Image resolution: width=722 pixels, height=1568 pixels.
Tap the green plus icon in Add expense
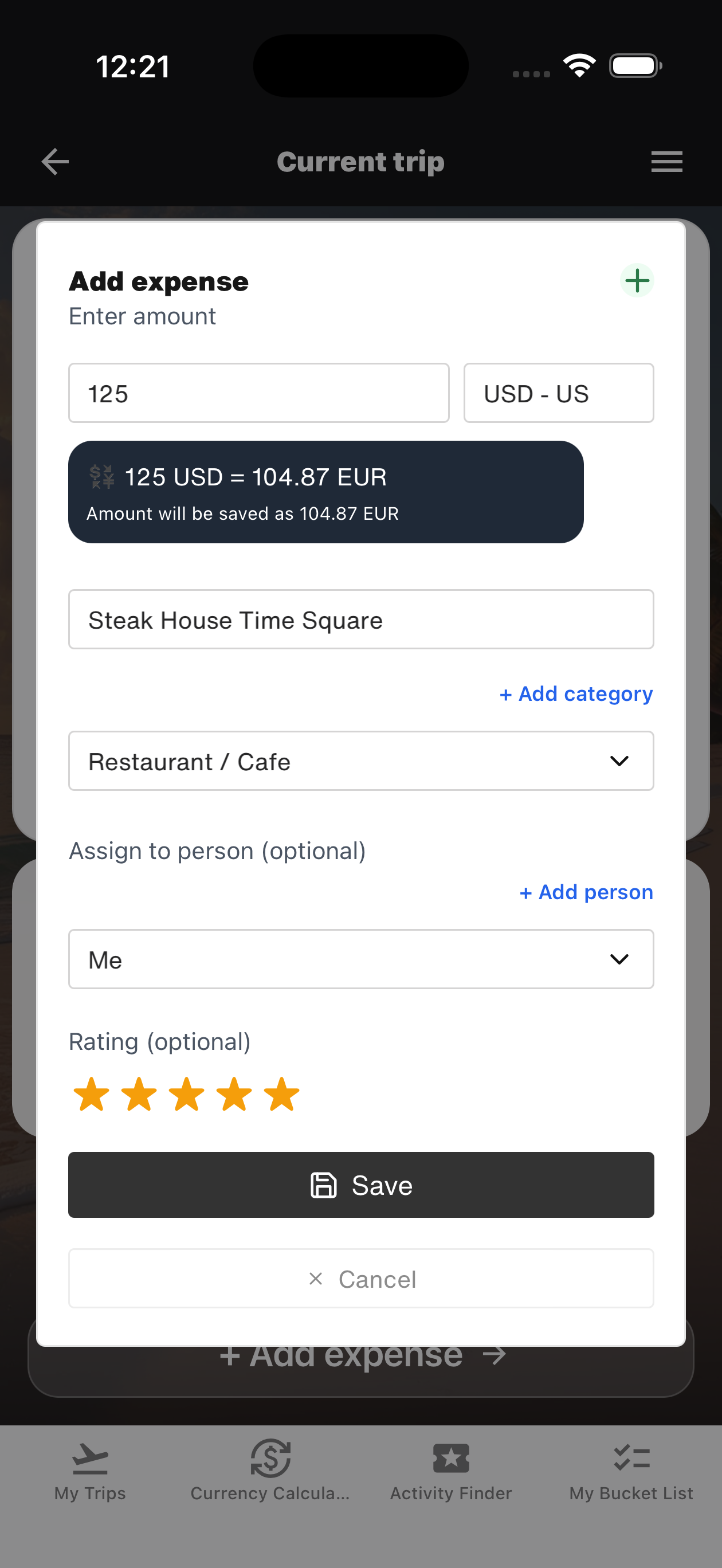pyautogui.click(x=636, y=281)
